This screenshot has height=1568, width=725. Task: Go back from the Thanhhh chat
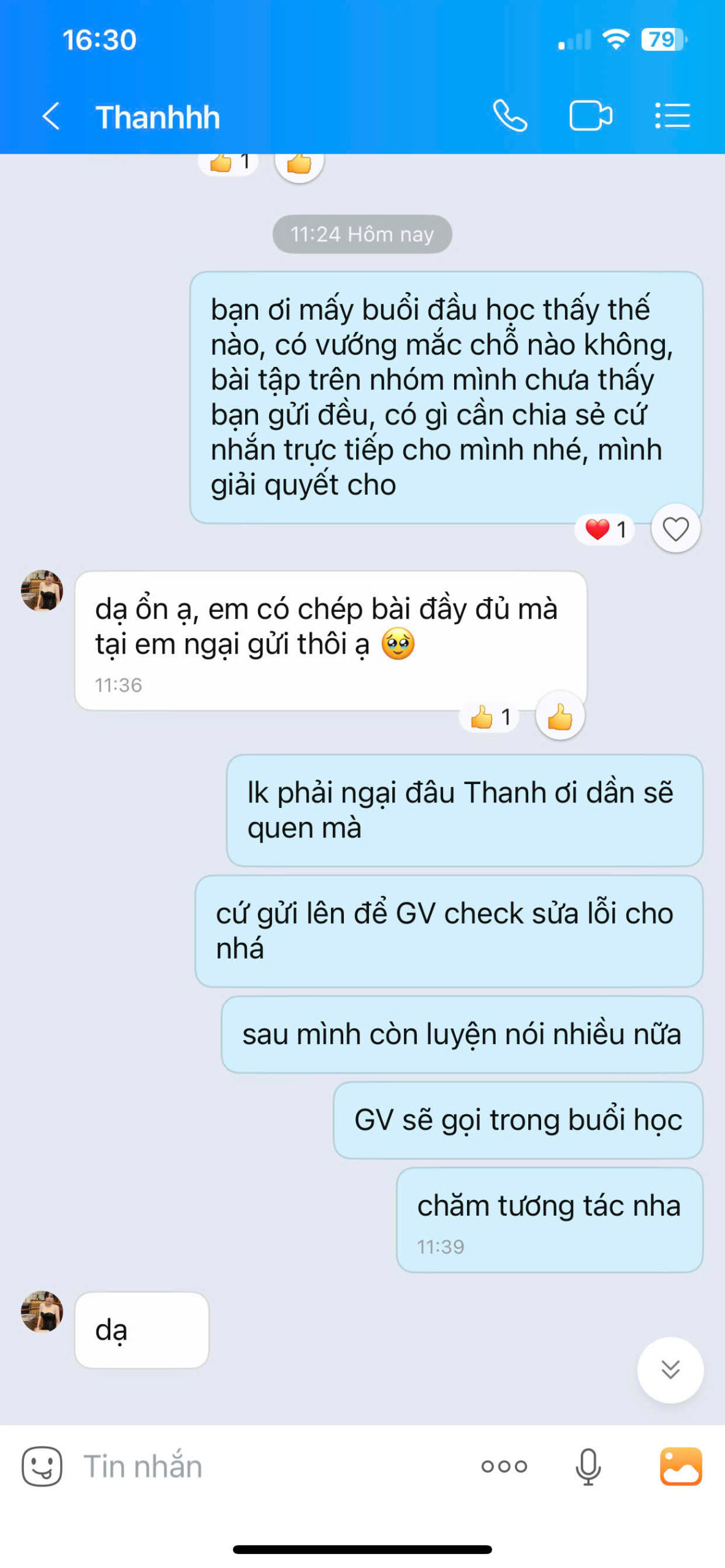click(51, 116)
